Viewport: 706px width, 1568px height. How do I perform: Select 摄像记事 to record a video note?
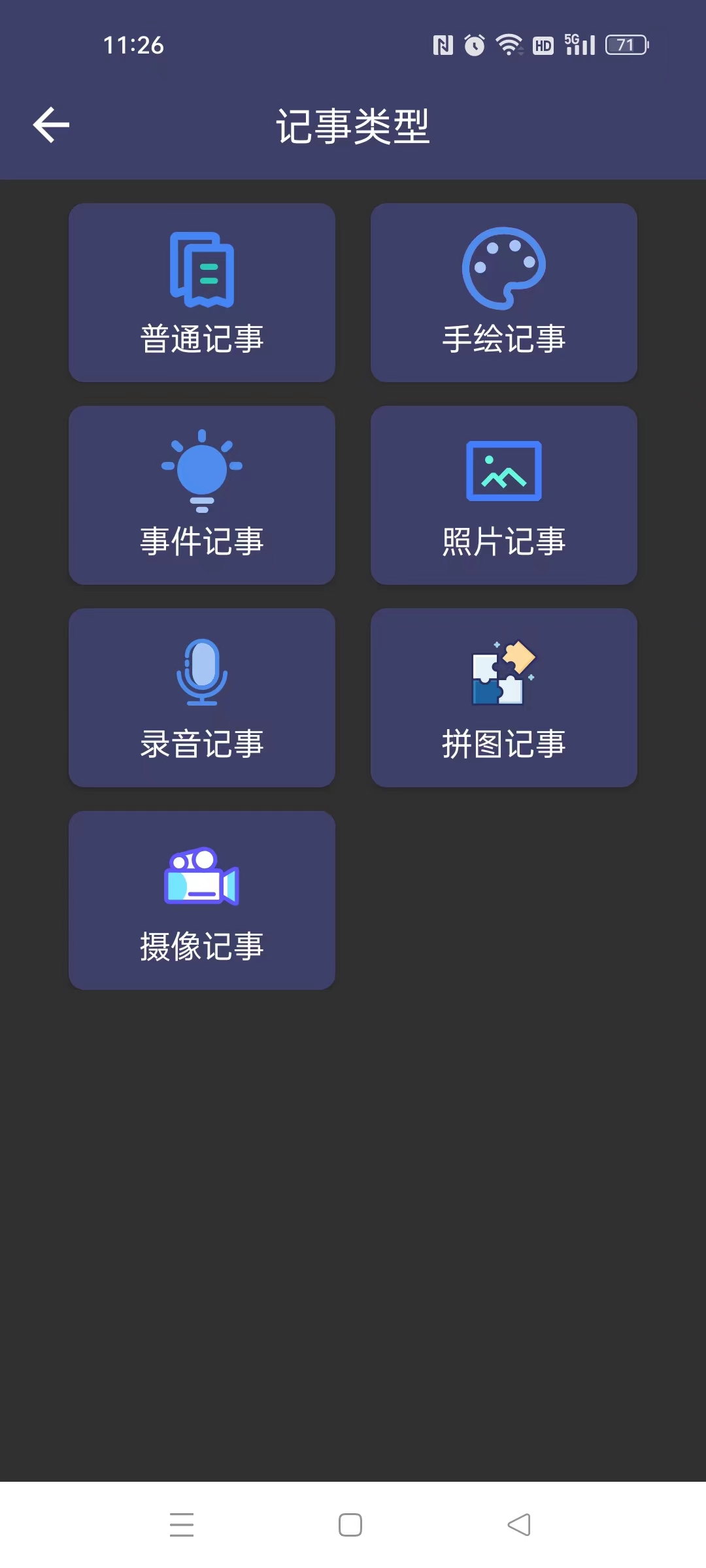point(202,900)
